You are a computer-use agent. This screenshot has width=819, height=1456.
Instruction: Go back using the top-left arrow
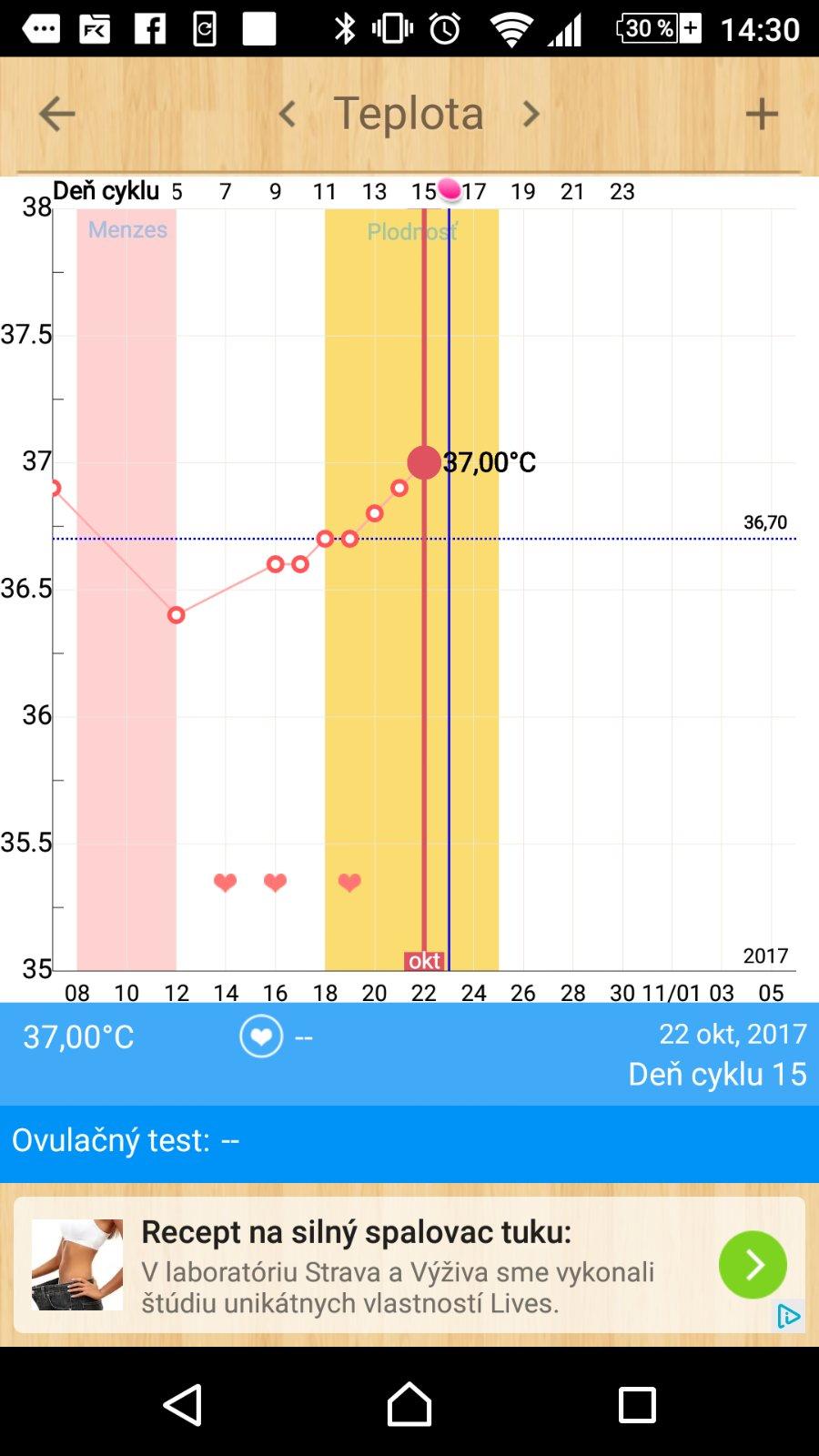[x=56, y=114]
